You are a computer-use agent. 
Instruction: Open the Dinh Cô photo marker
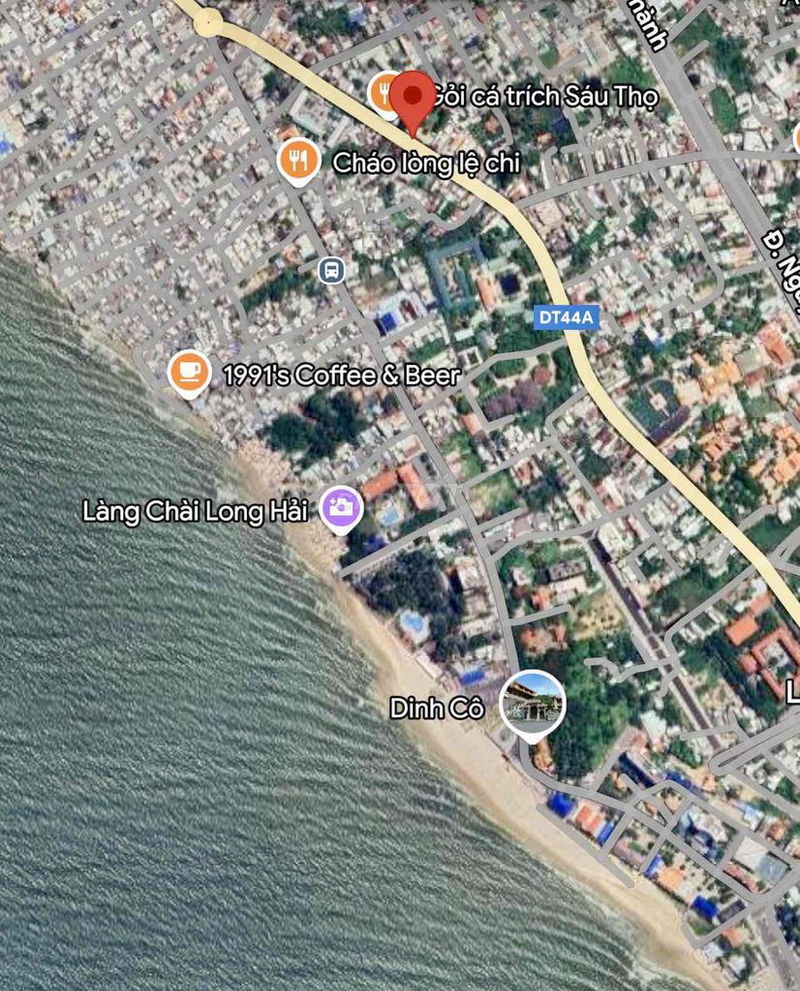pyautogui.click(x=532, y=703)
